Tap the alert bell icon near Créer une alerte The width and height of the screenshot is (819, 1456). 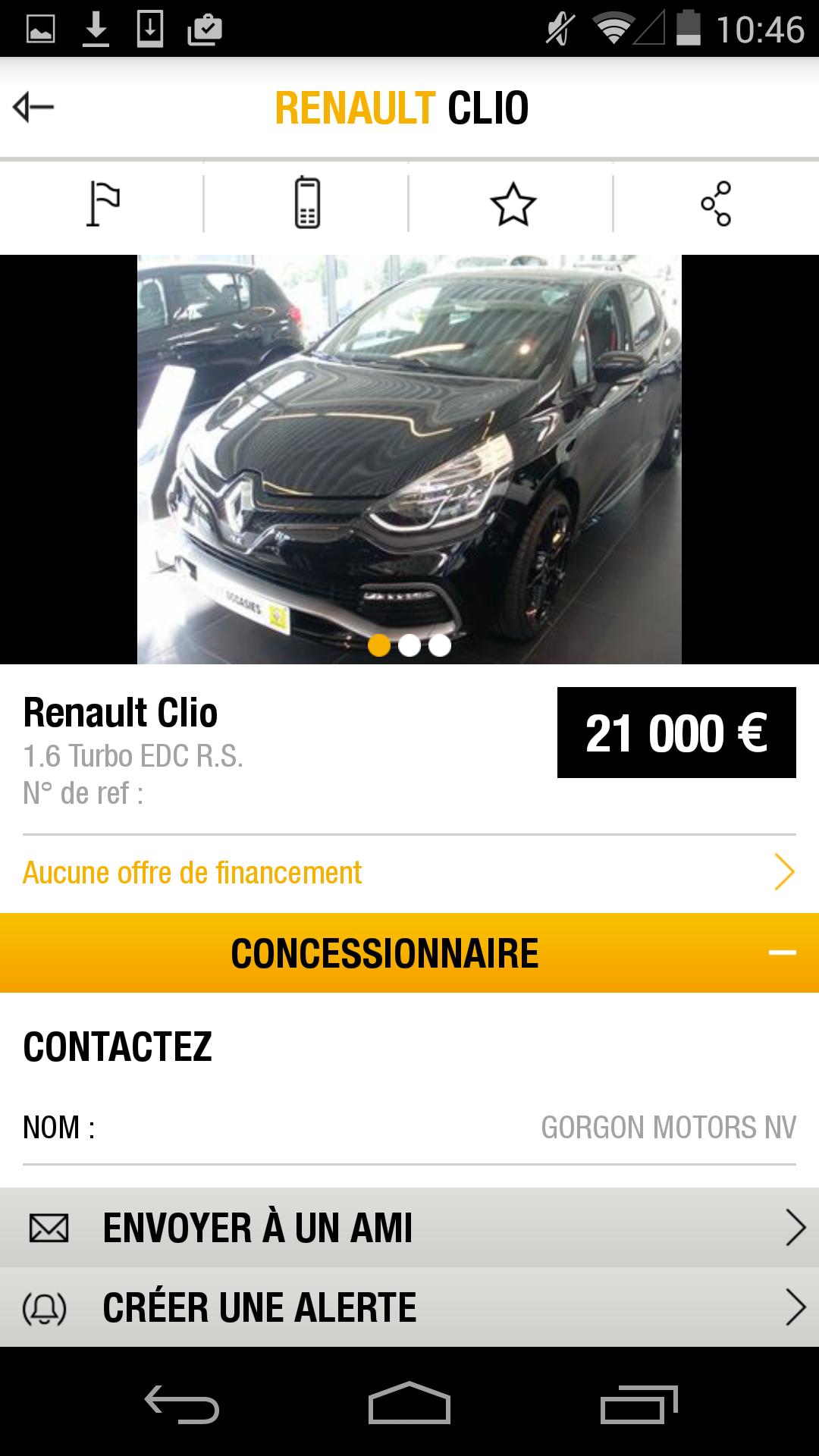47,1306
